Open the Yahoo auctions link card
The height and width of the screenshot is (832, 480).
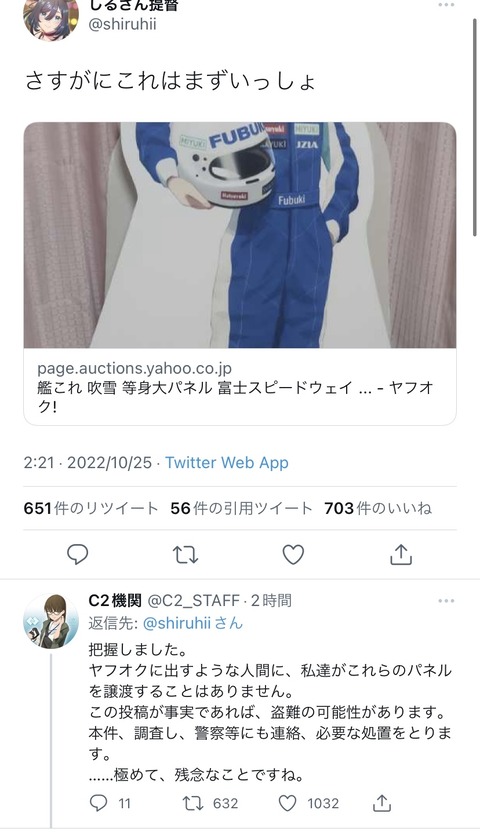click(240, 274)
